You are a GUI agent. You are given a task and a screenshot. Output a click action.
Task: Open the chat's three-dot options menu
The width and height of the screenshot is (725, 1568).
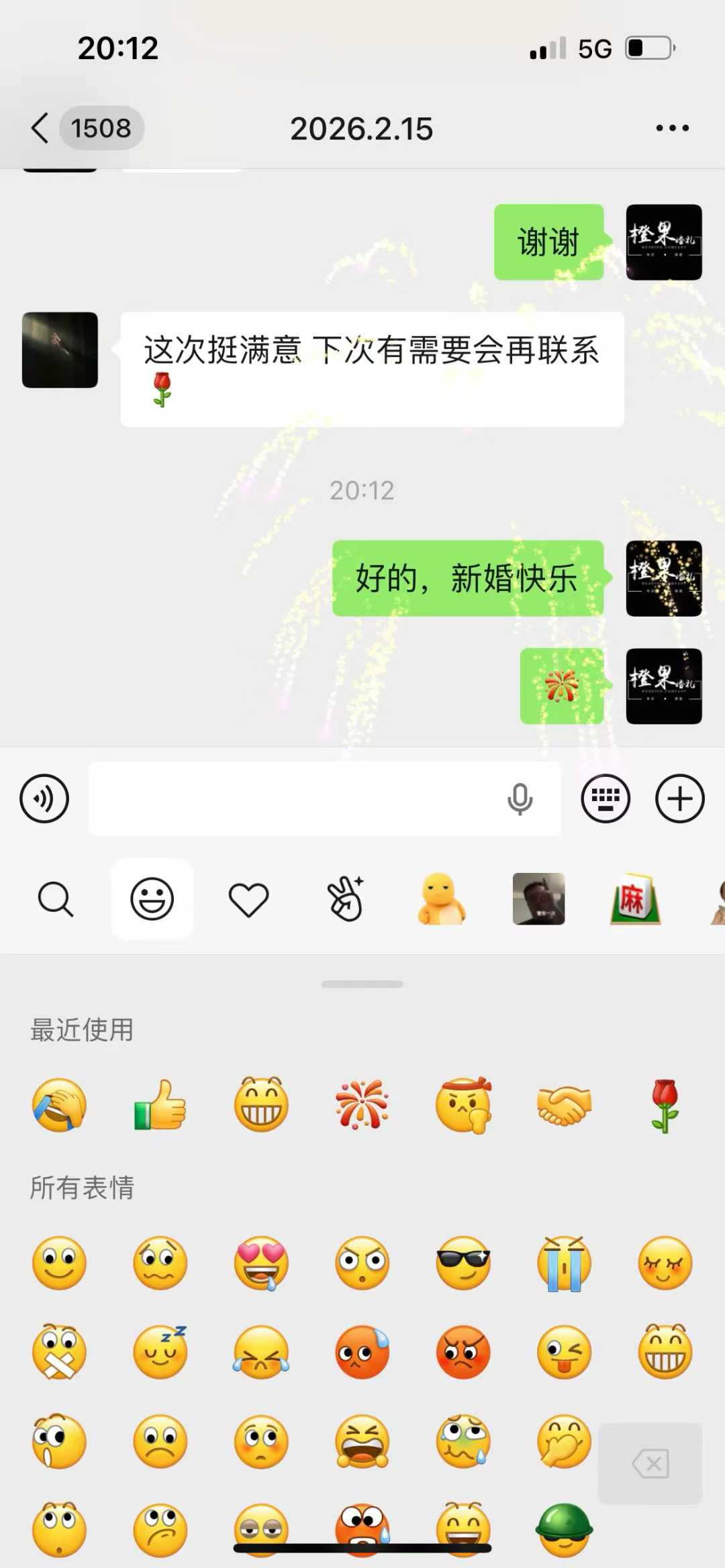pyautogui.click(x=672, y=127)
